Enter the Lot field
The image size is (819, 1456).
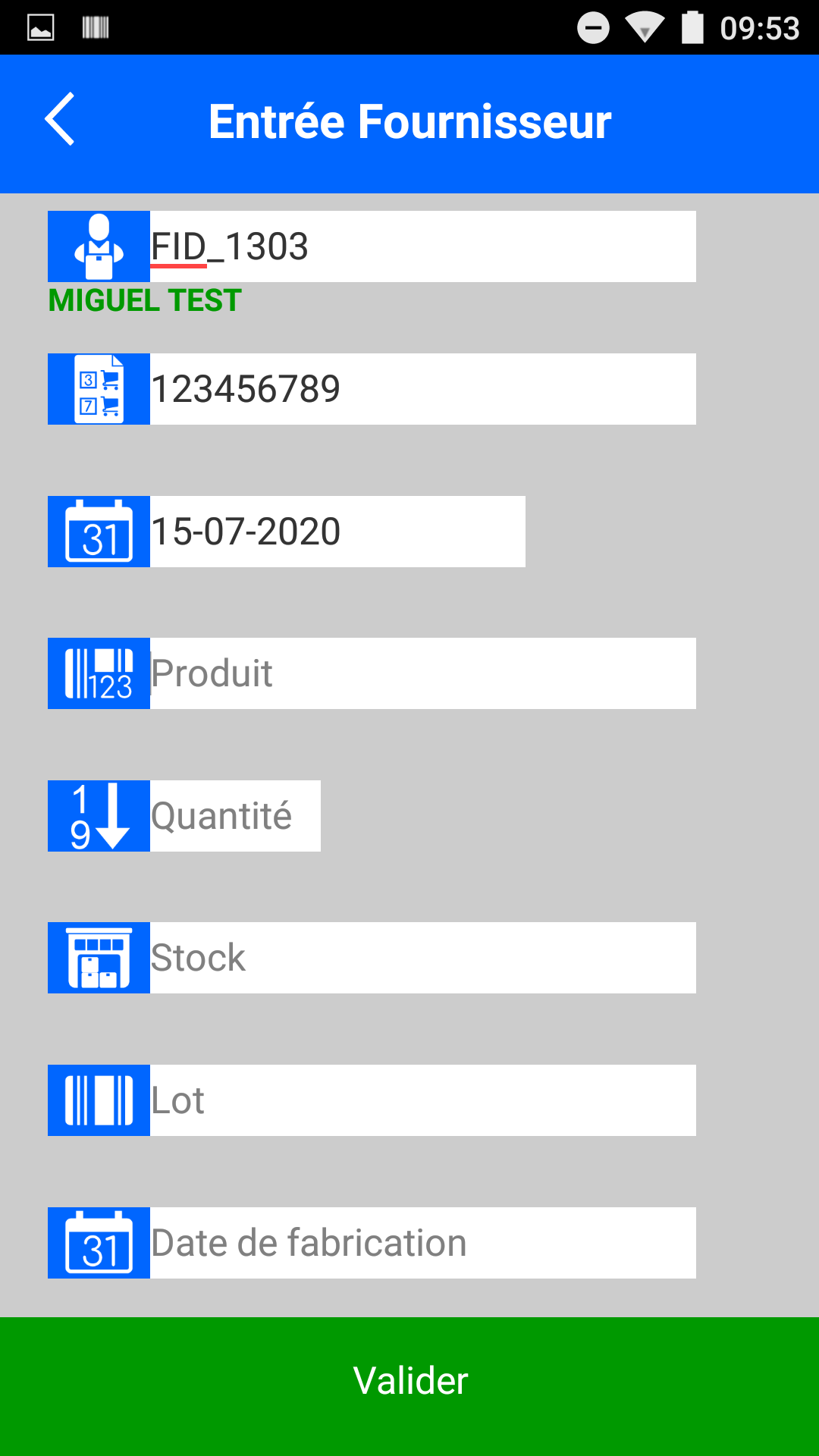[422, 1100]
